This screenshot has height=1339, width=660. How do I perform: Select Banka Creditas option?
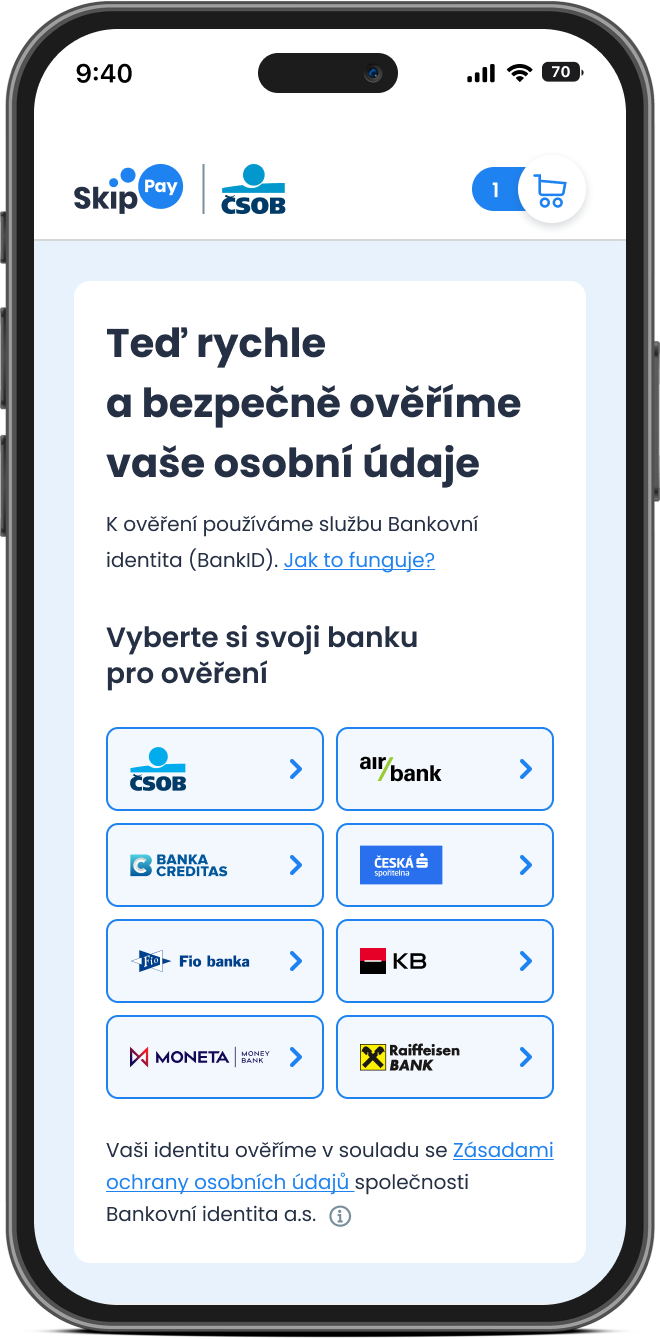(215, 865)
